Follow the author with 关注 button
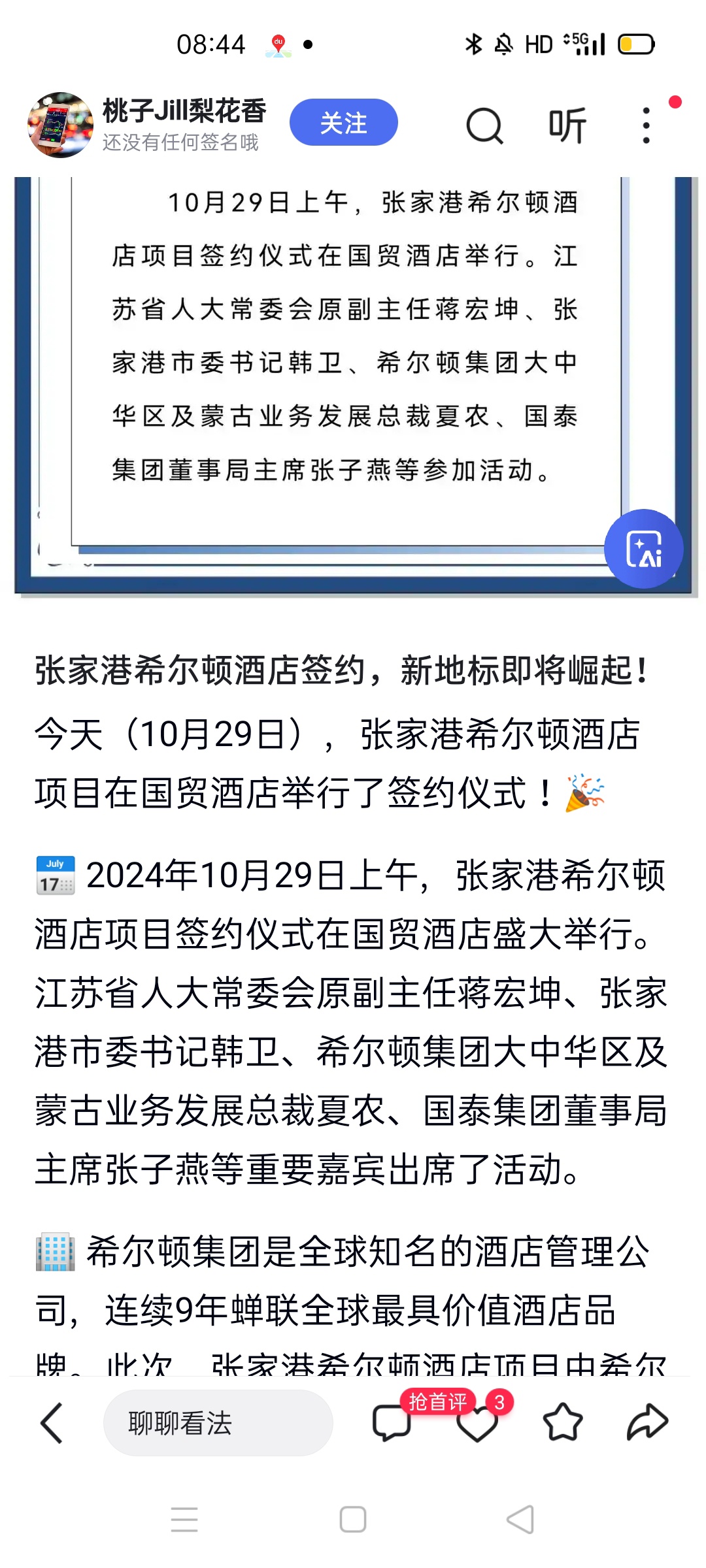This screenshot has height=1568, width=706. (x=343, y=123)
